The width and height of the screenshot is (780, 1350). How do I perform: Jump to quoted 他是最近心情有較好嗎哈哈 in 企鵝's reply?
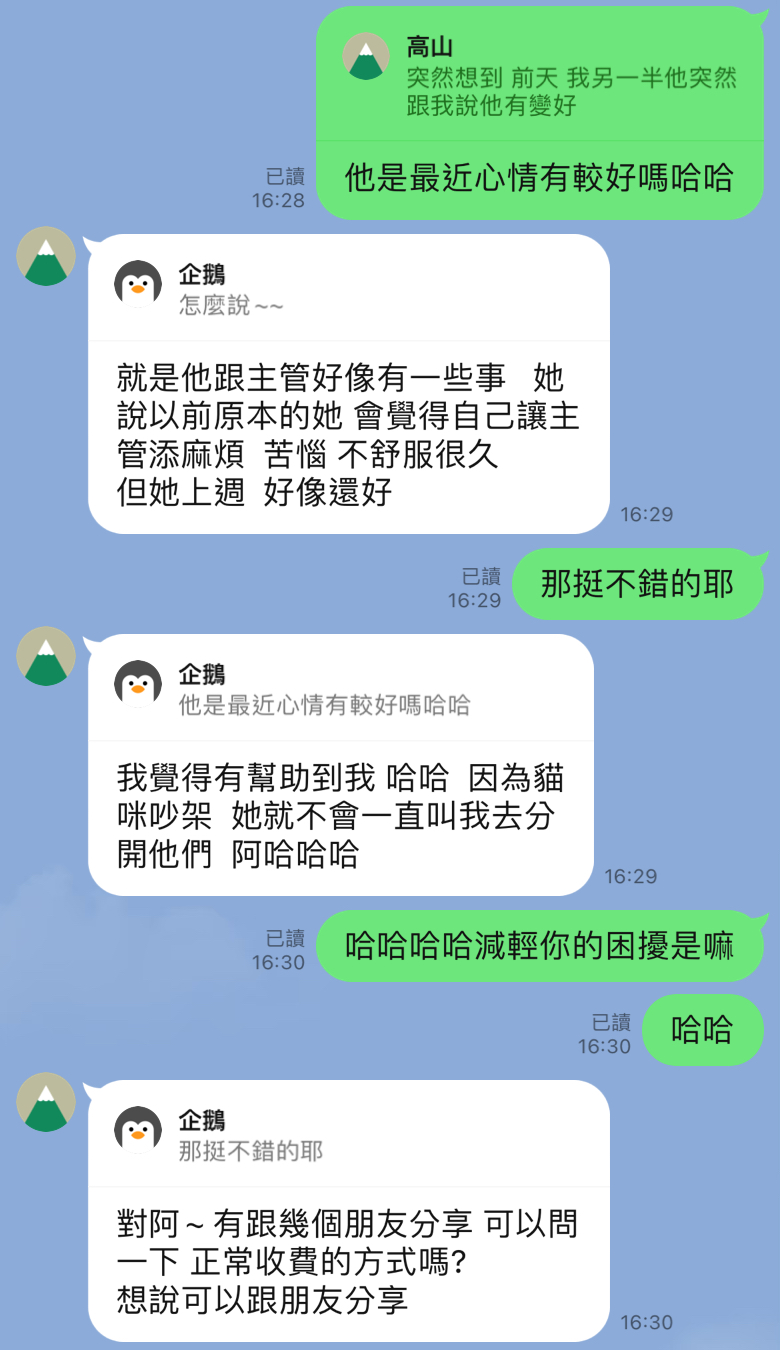(x=340, y=689)
